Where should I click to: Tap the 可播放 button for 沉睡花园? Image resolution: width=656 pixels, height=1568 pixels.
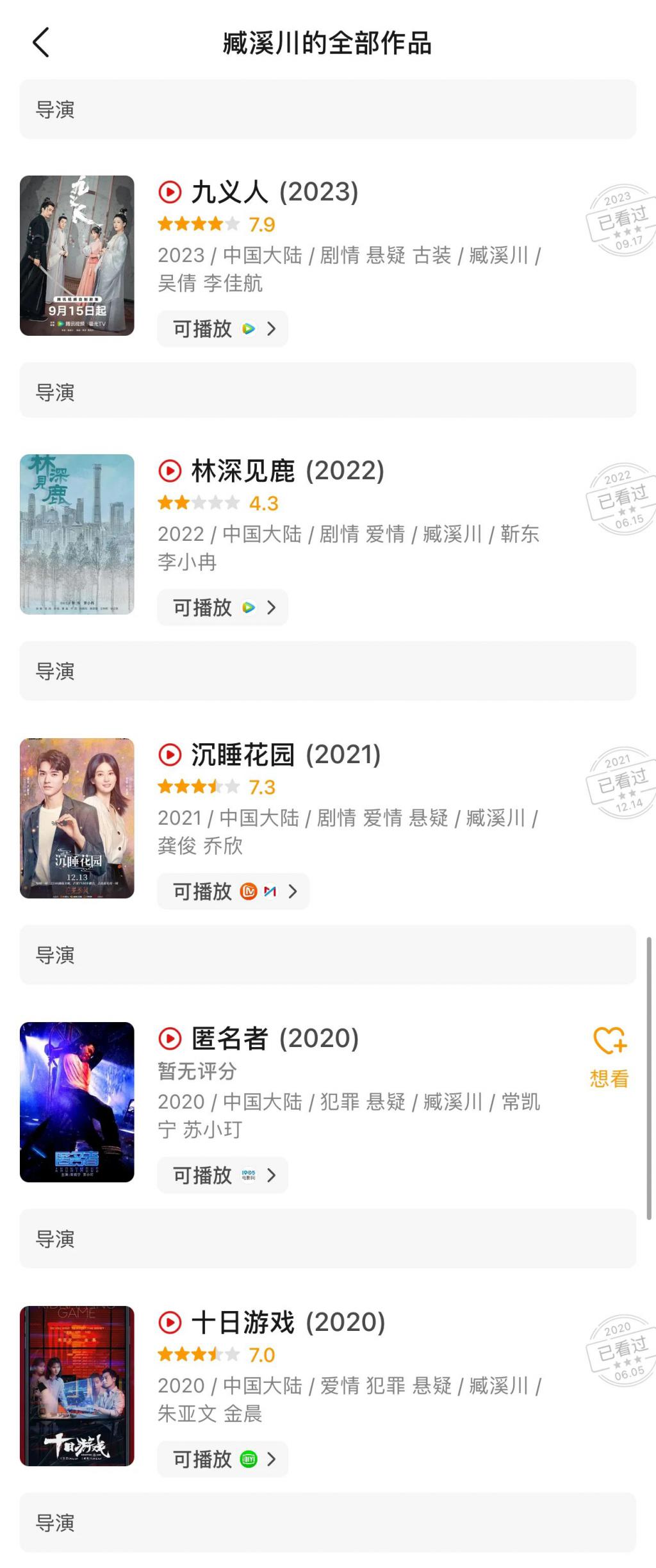[x=233, y=891]
